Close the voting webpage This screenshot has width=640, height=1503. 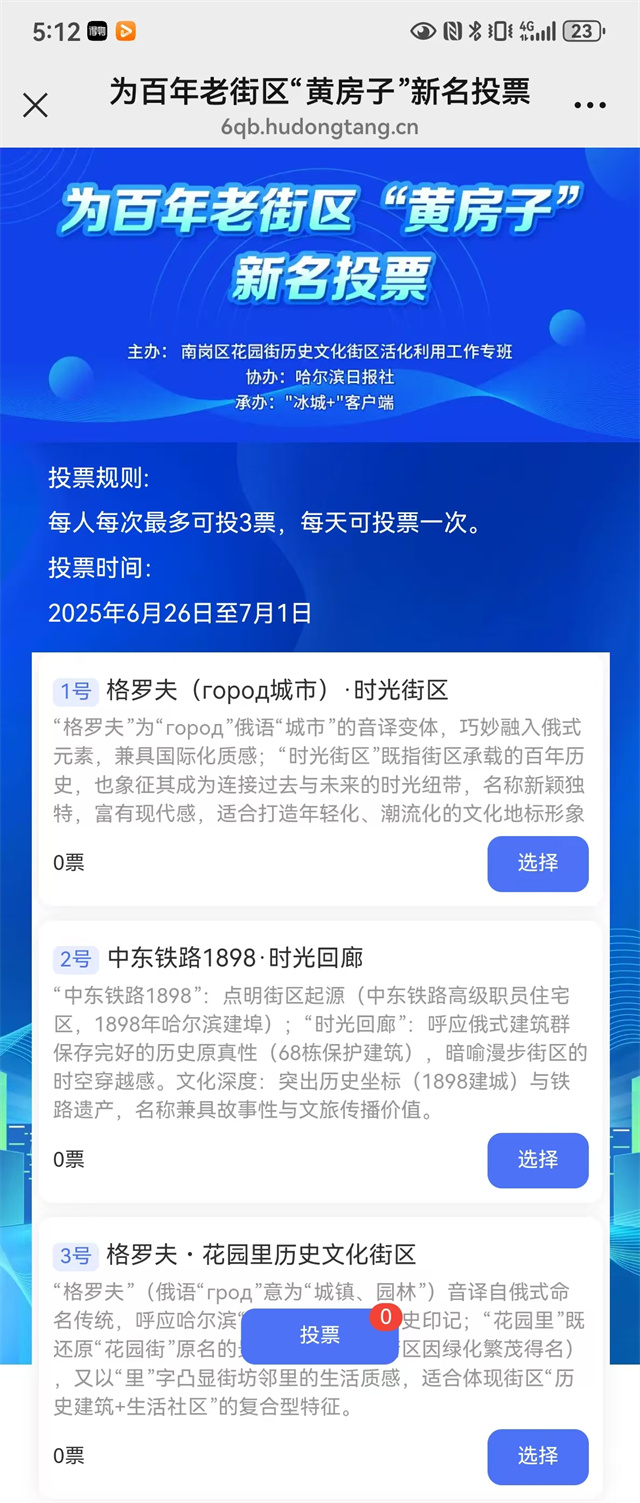[35, 105]
